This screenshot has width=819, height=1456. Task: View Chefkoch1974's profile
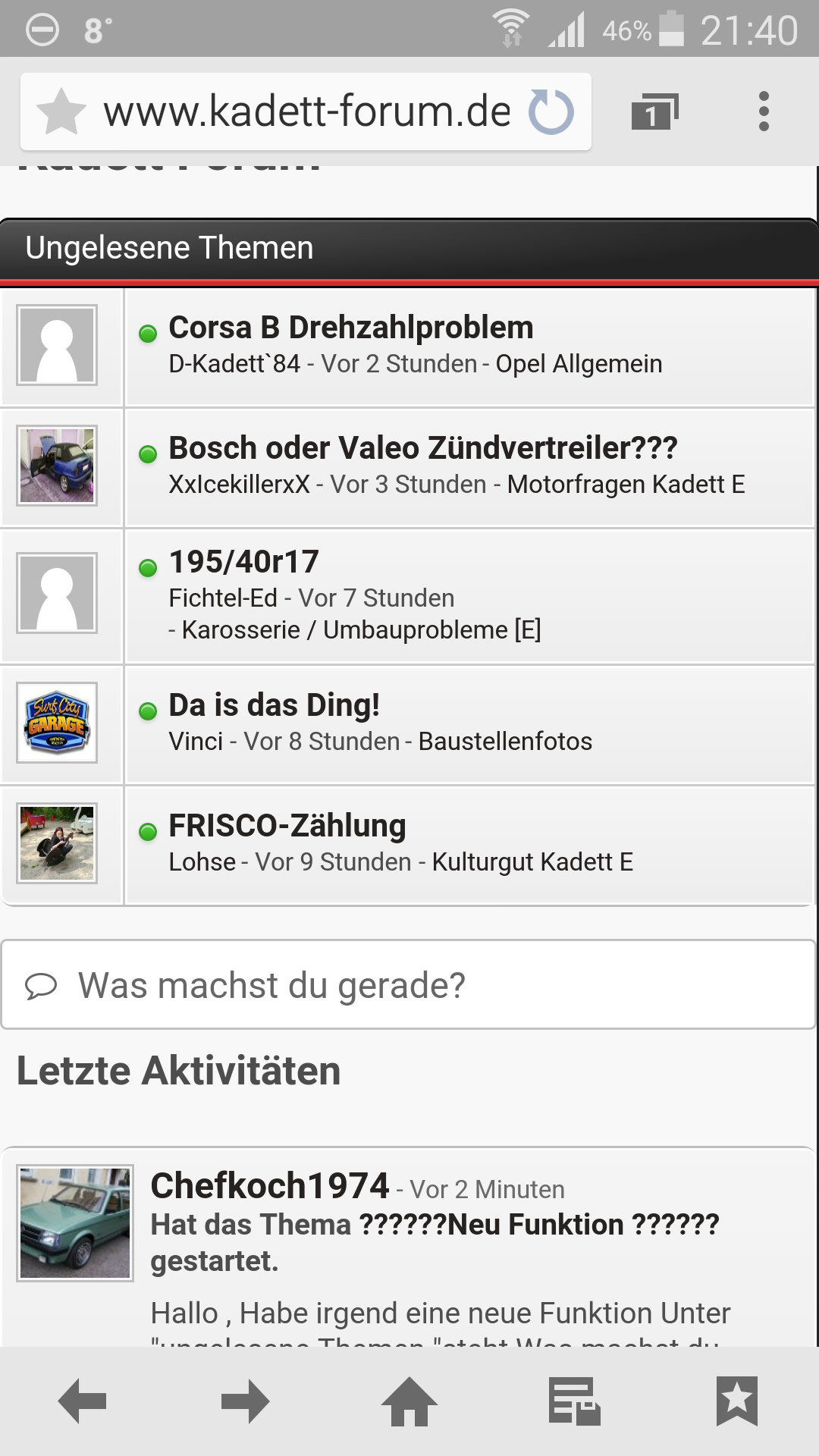(269, 1186)
